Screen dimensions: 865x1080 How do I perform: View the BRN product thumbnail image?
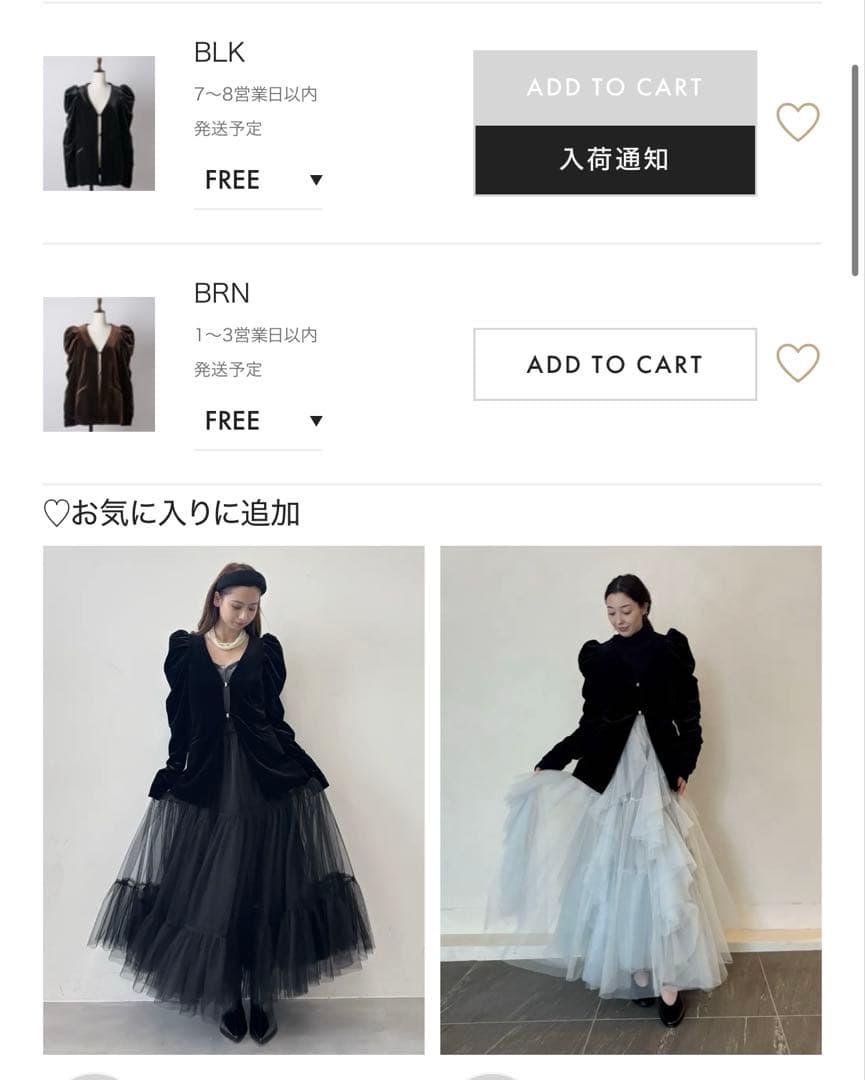tap(97, 364)
